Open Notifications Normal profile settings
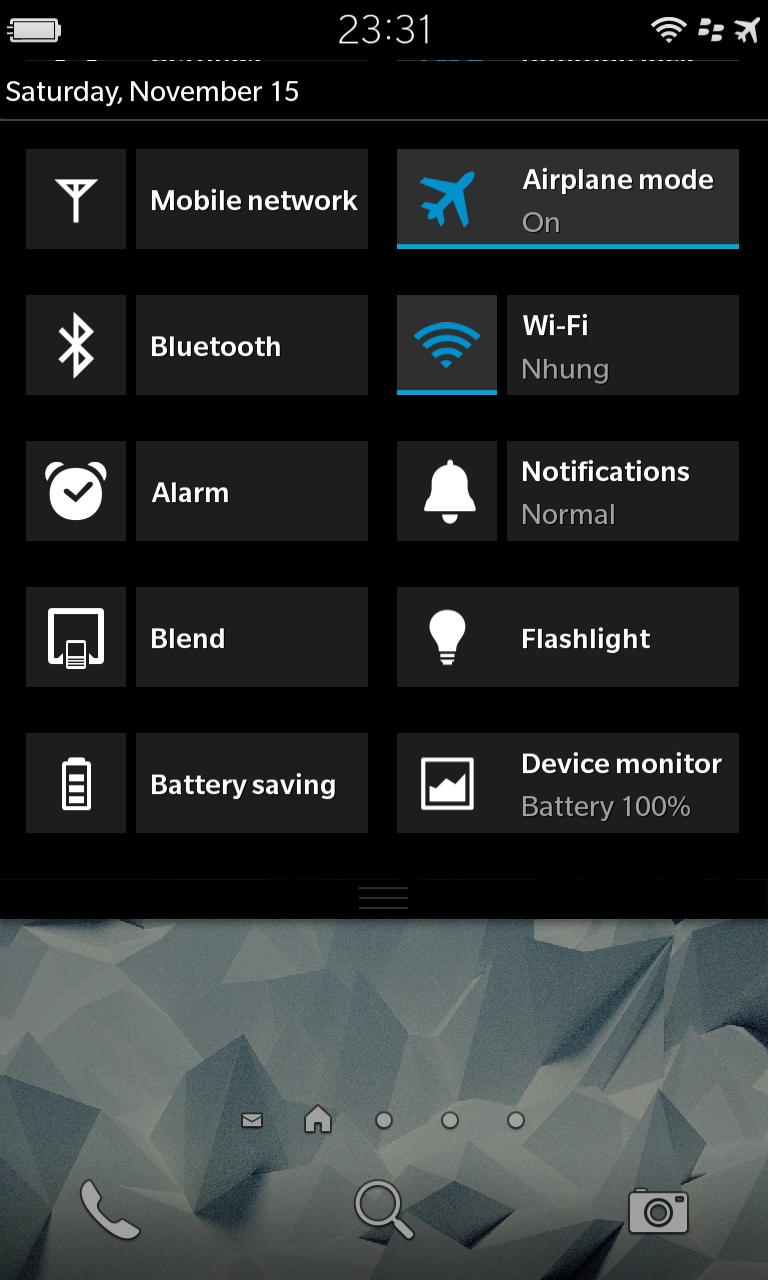Screen dimensions: 768x1280 (x=623, y=491)
